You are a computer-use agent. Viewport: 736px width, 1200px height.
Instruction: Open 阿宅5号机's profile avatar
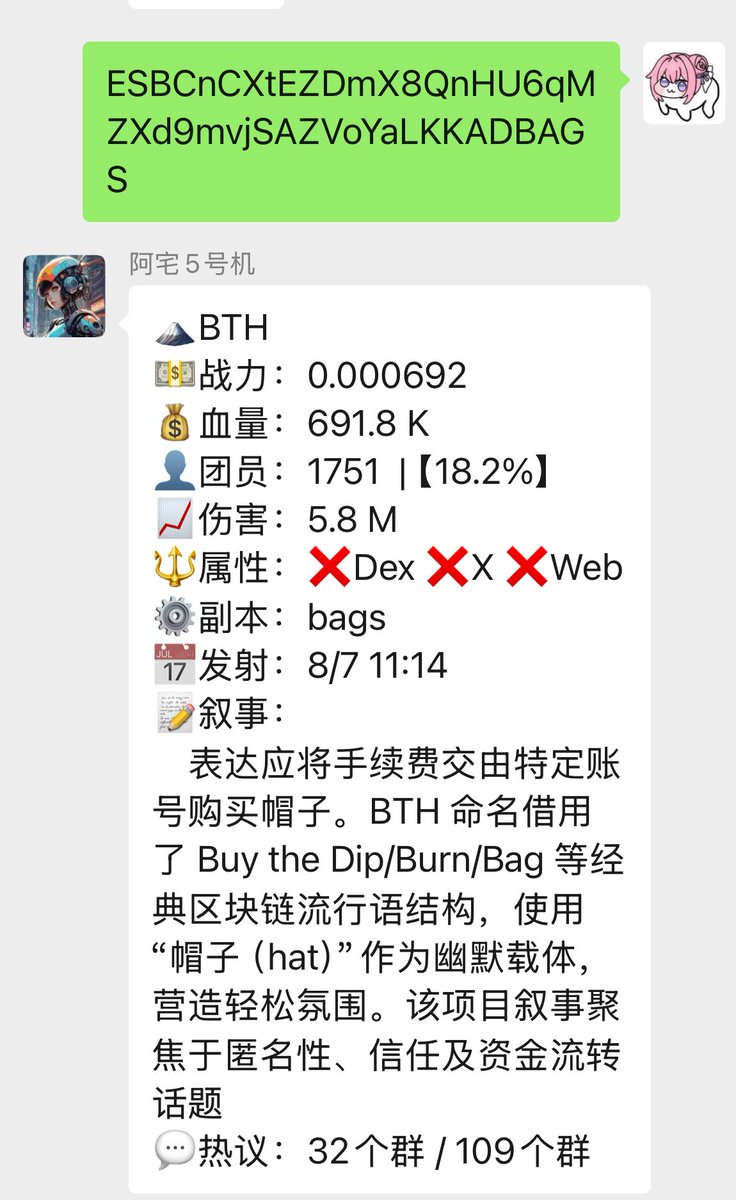click(64, 295)
